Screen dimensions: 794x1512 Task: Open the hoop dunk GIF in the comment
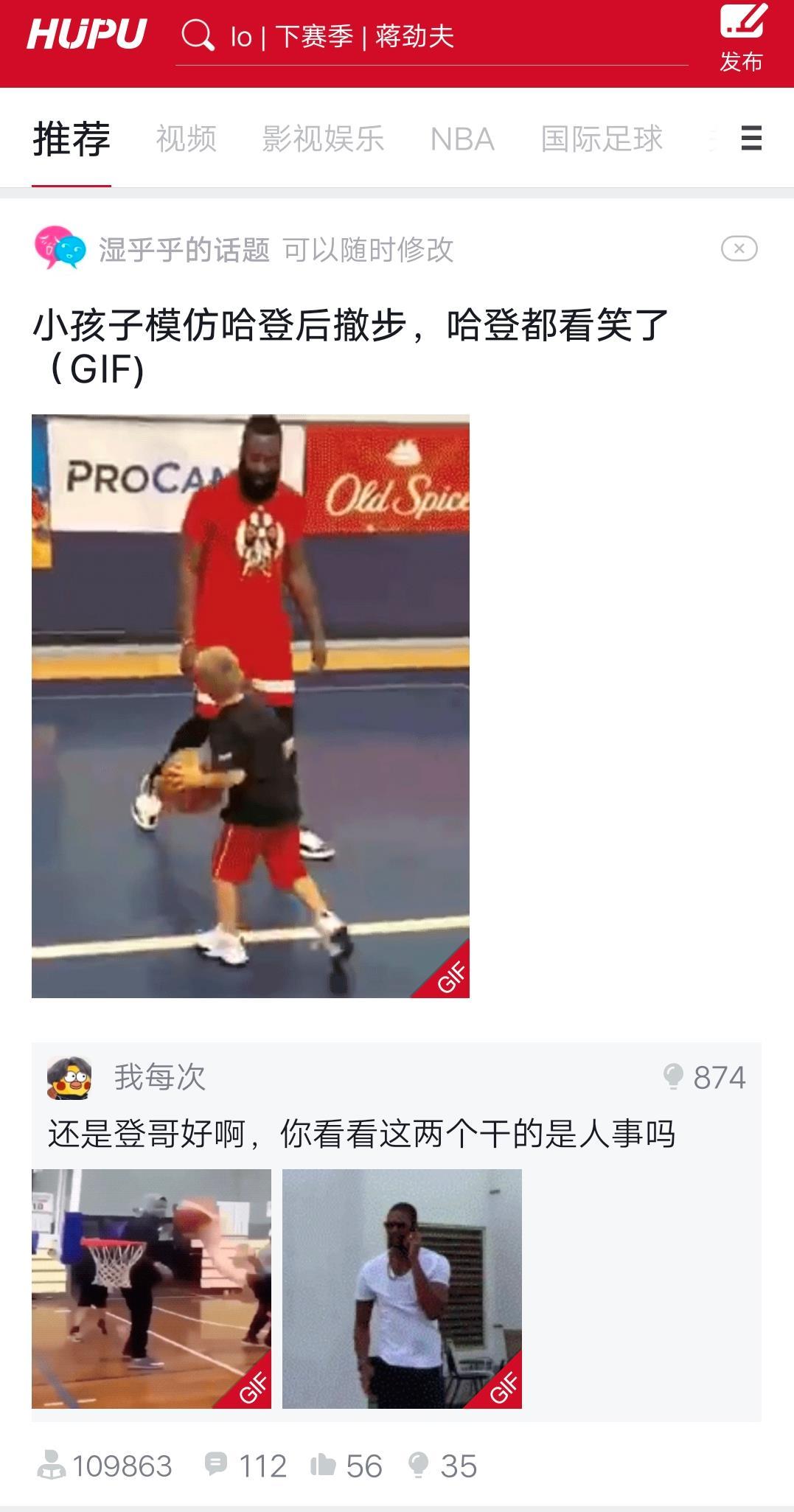pyautogui.click(x=151, y=1288)
